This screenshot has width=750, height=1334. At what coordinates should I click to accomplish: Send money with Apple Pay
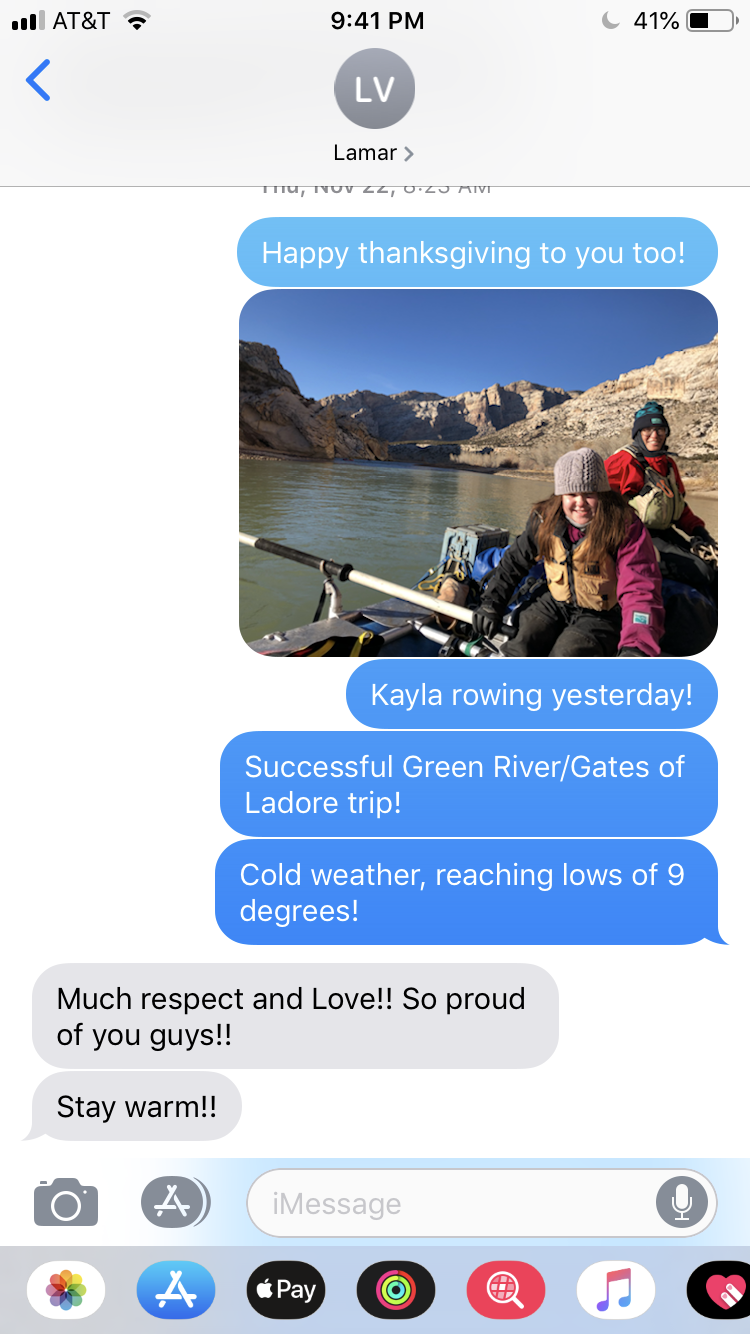286,1290
